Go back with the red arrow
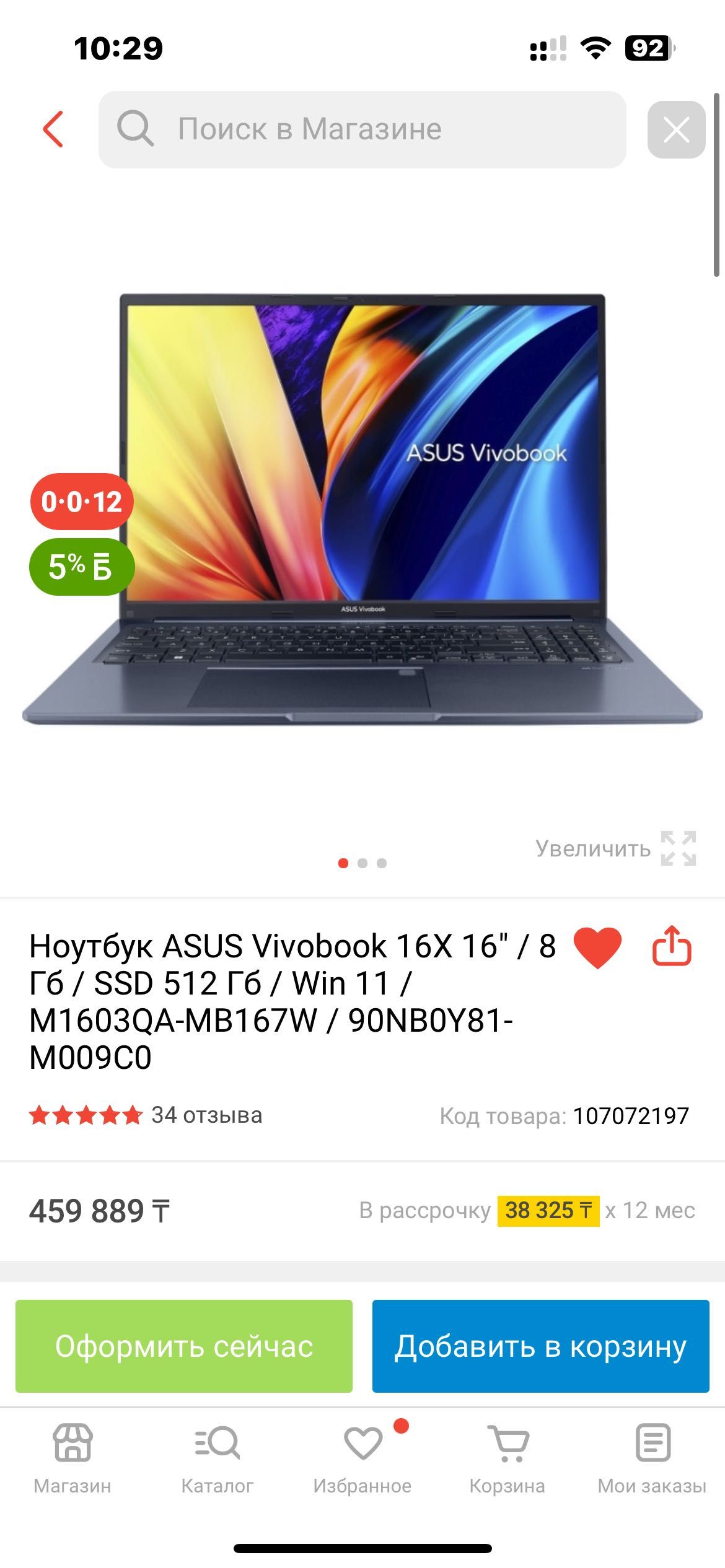Viewport: 725px width, 1568px height. pyautogui.click(x=53, y=129)
